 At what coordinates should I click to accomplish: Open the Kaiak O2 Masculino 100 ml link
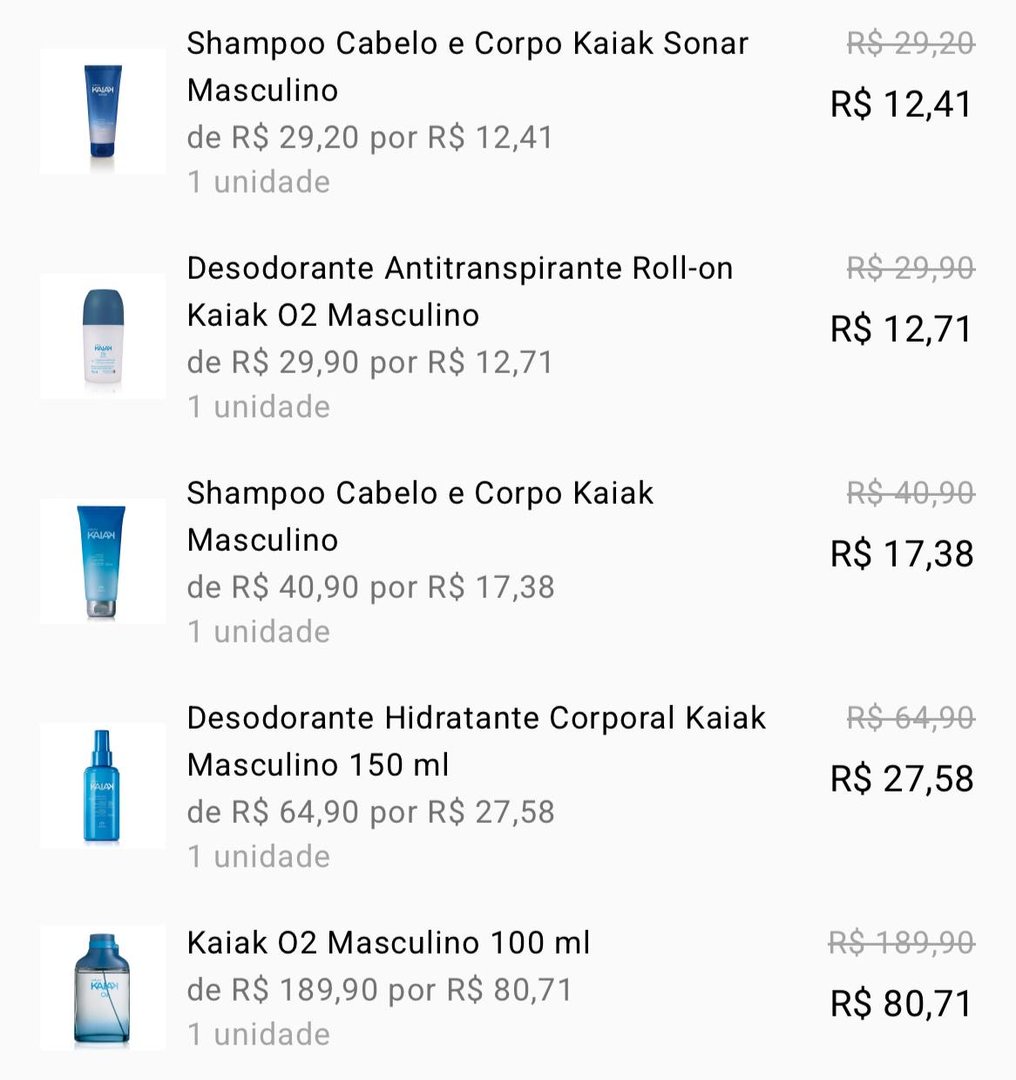pyautogui.click(x=388, y=942)
